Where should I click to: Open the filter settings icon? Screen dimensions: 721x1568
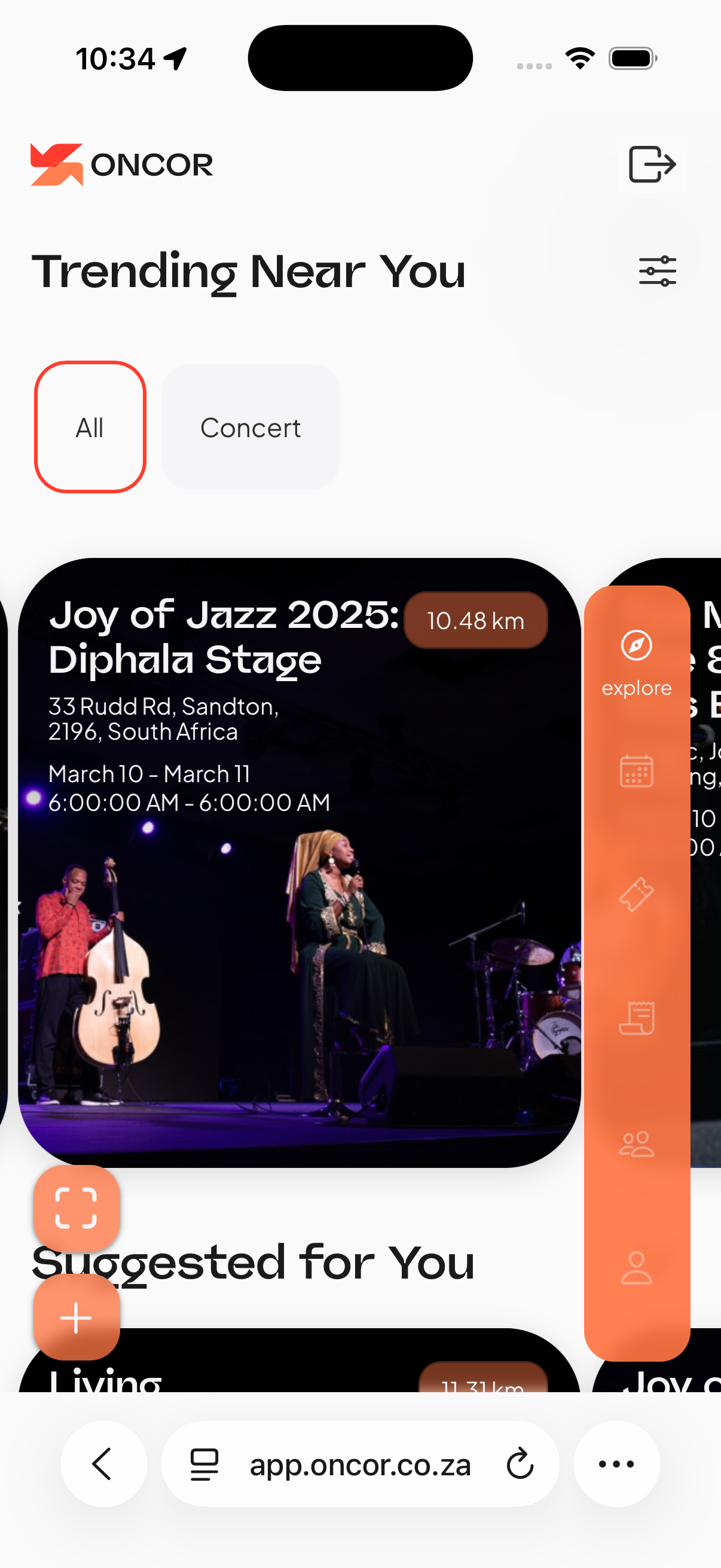657,271
